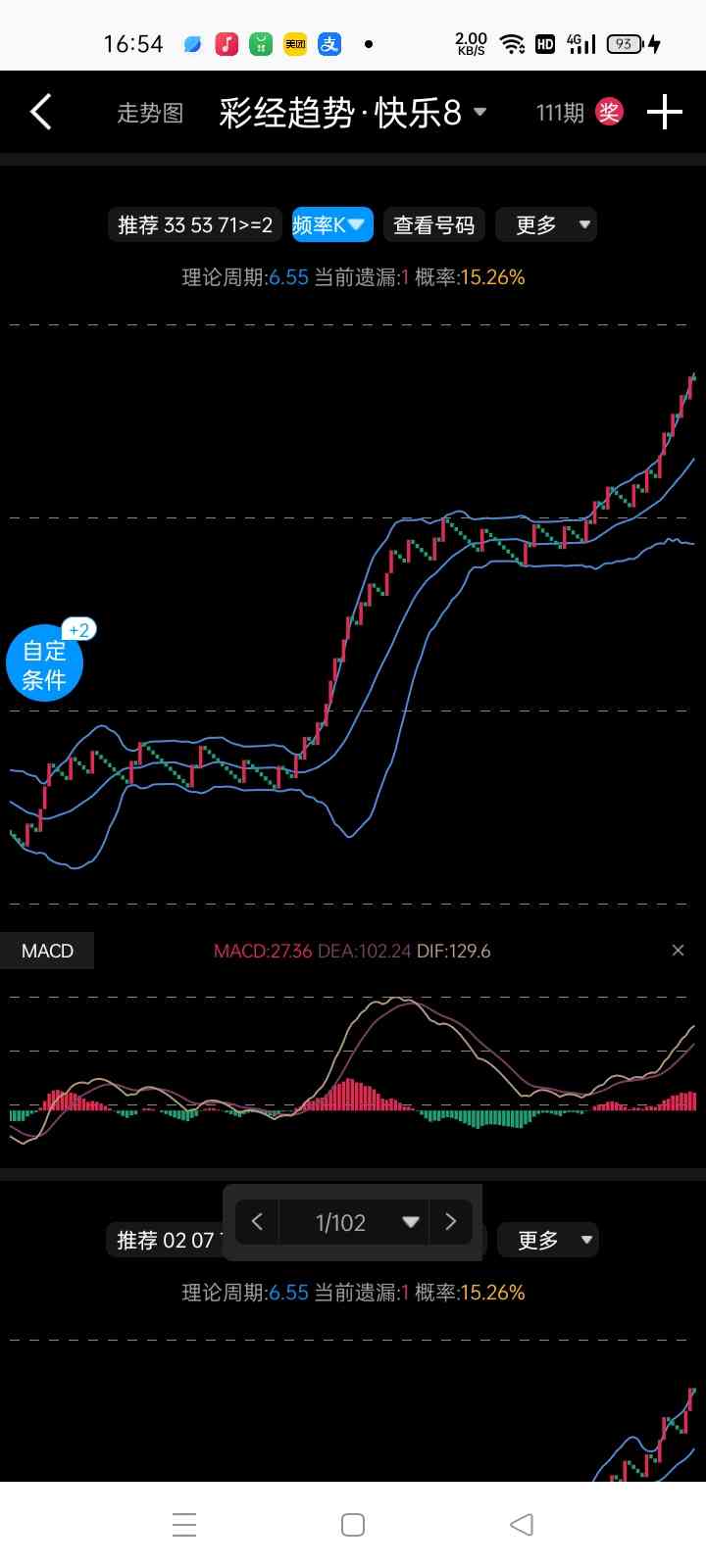Open the 111期 奖 draw results

(579, 113)
